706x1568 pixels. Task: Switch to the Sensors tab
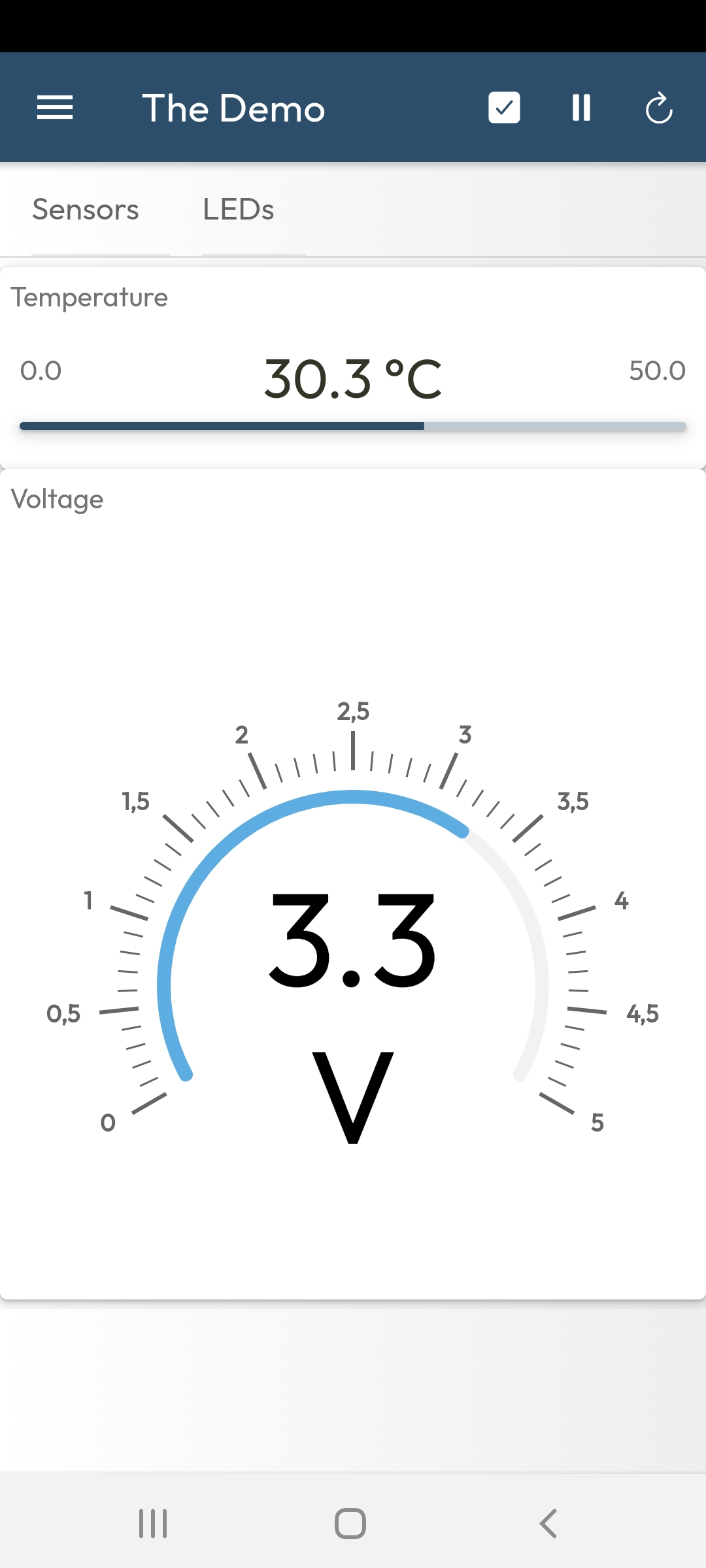[86, 210]
